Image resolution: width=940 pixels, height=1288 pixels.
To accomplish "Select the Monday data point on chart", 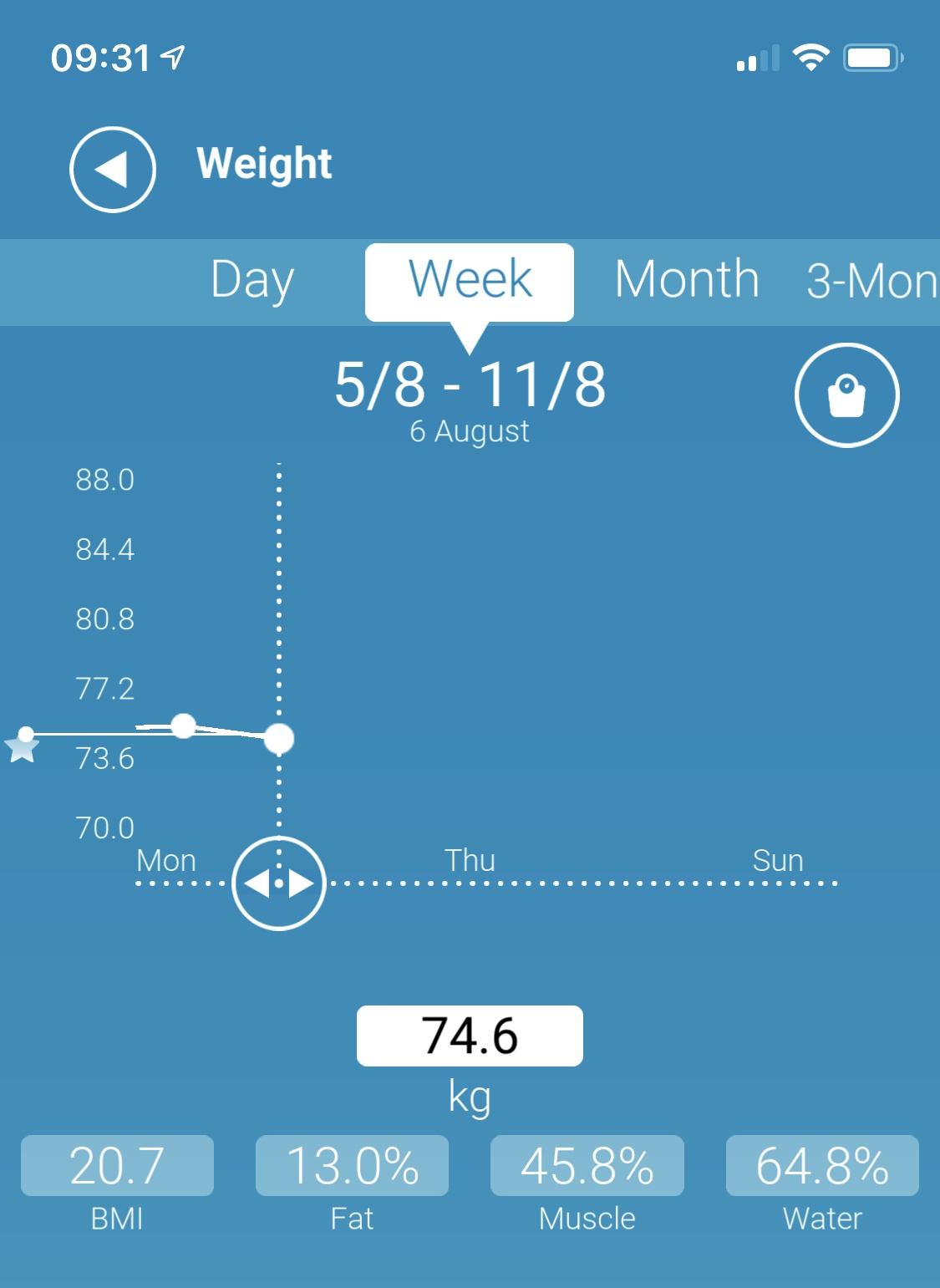I will pyautogui.click(x=183, y=725).
